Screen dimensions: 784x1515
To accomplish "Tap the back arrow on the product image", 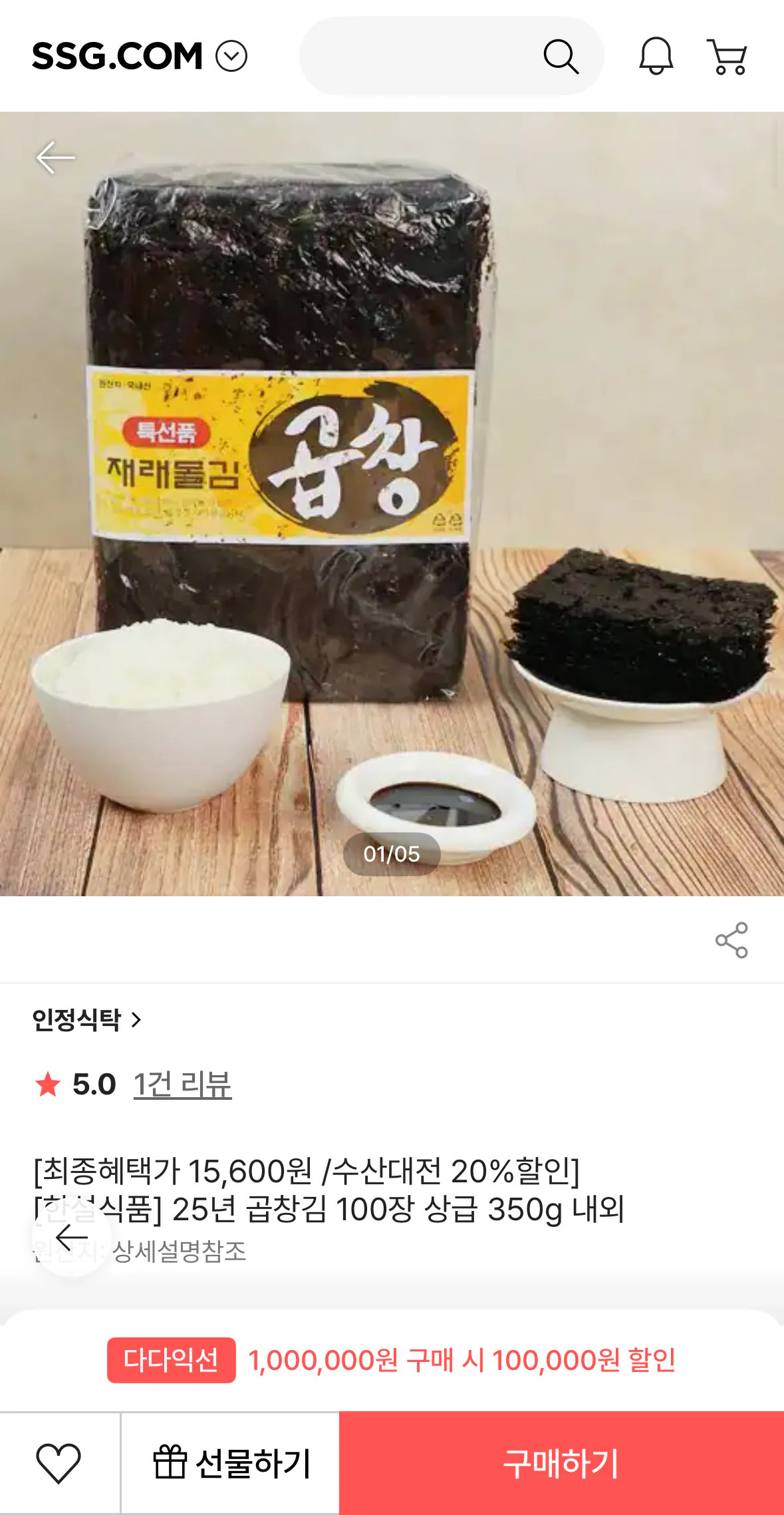I will pos(55,157).
